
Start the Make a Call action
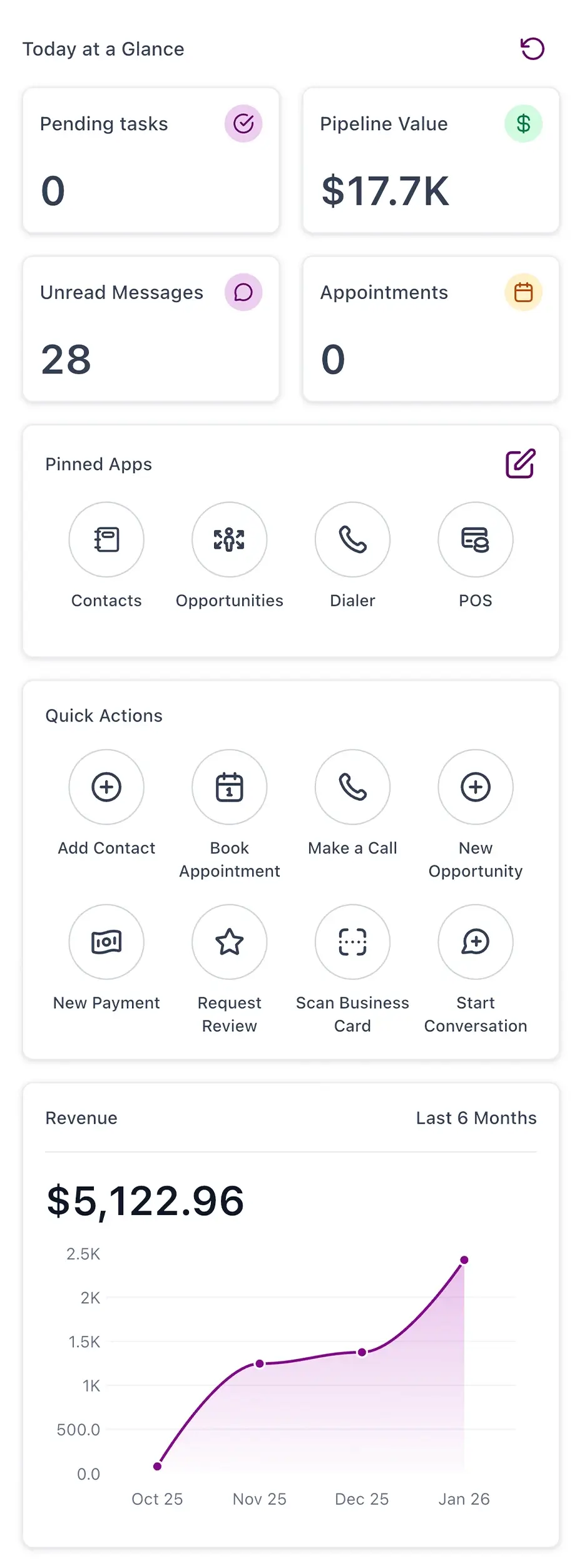click(352, 787)
